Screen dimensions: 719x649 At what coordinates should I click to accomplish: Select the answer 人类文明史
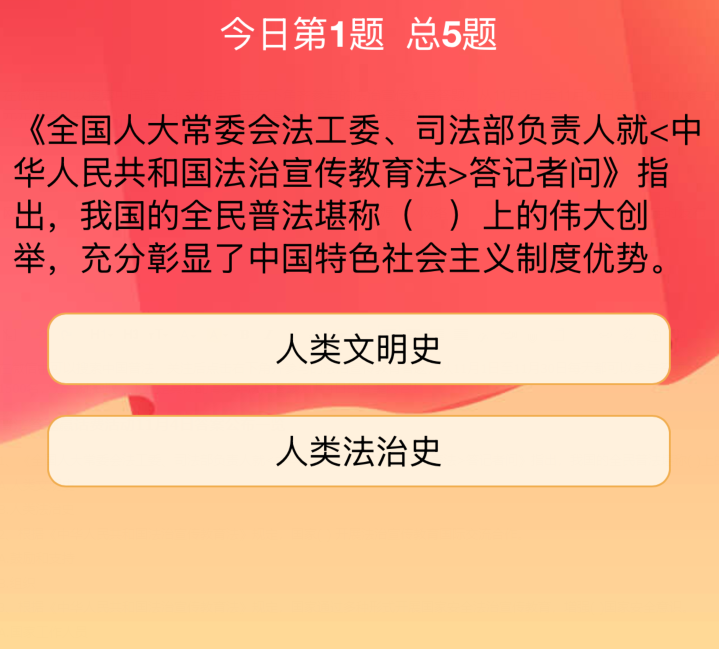(x=358, y=349)
